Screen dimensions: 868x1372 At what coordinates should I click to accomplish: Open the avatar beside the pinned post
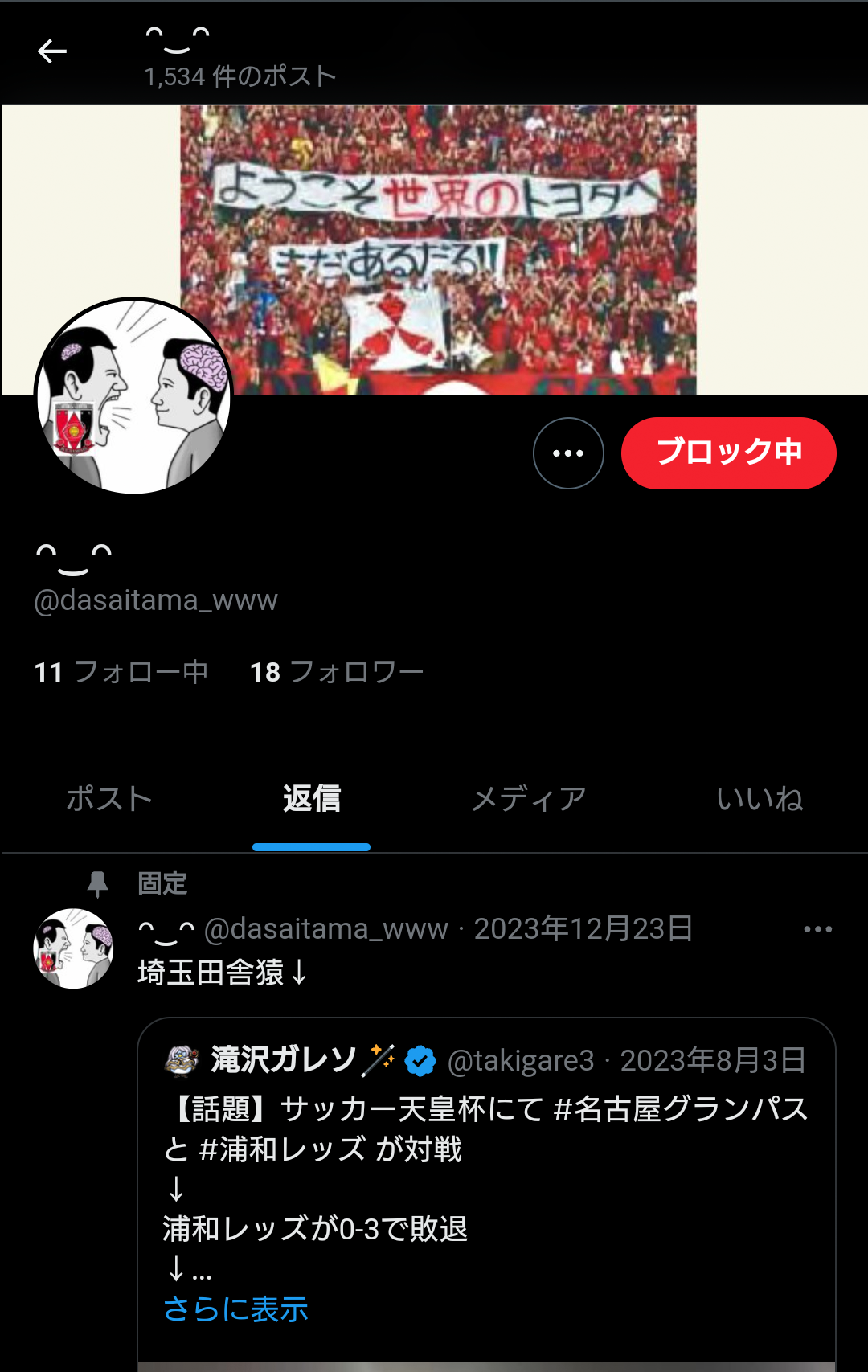click(73, 948)
